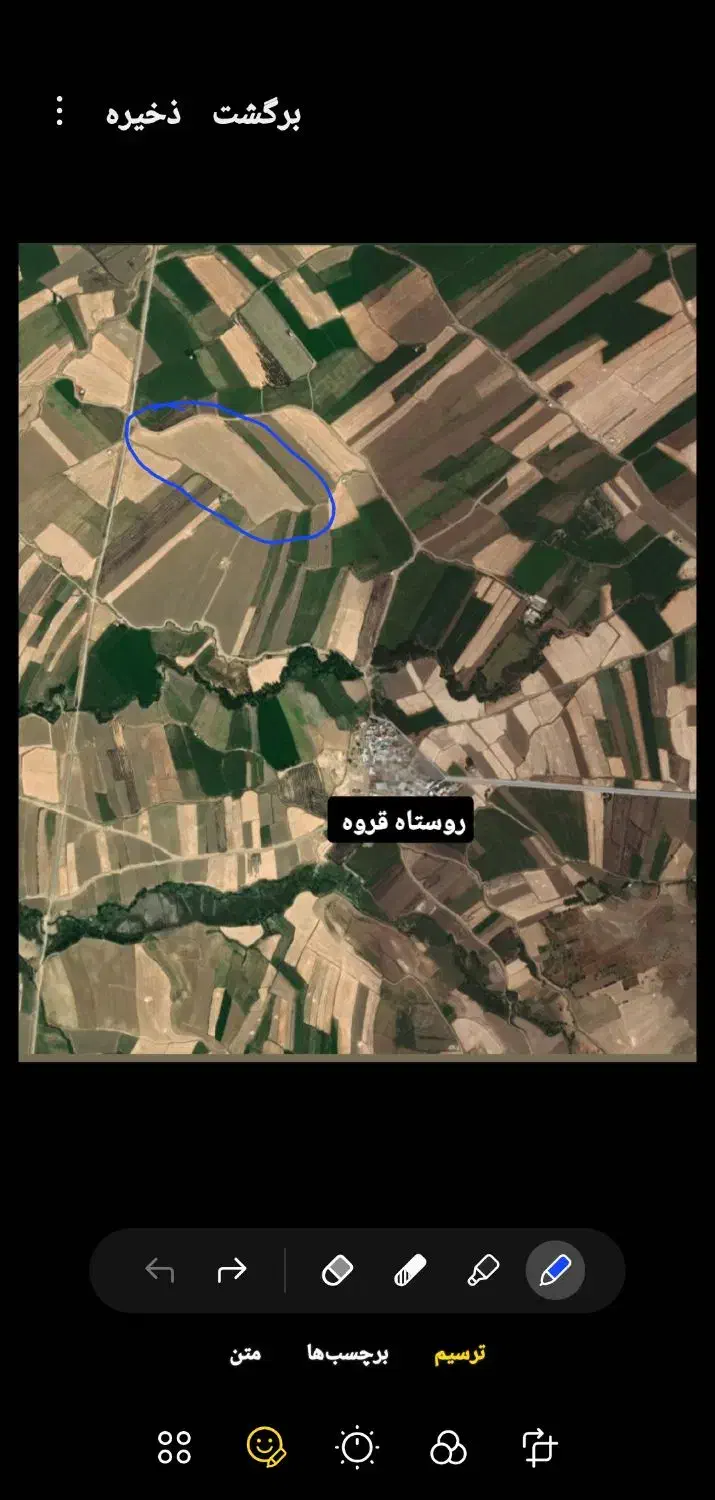Image resolution: width=715 pixels, height=1500 pixels.
Task: Select the blue pen tool
Action: click(x=555, y=1270)
